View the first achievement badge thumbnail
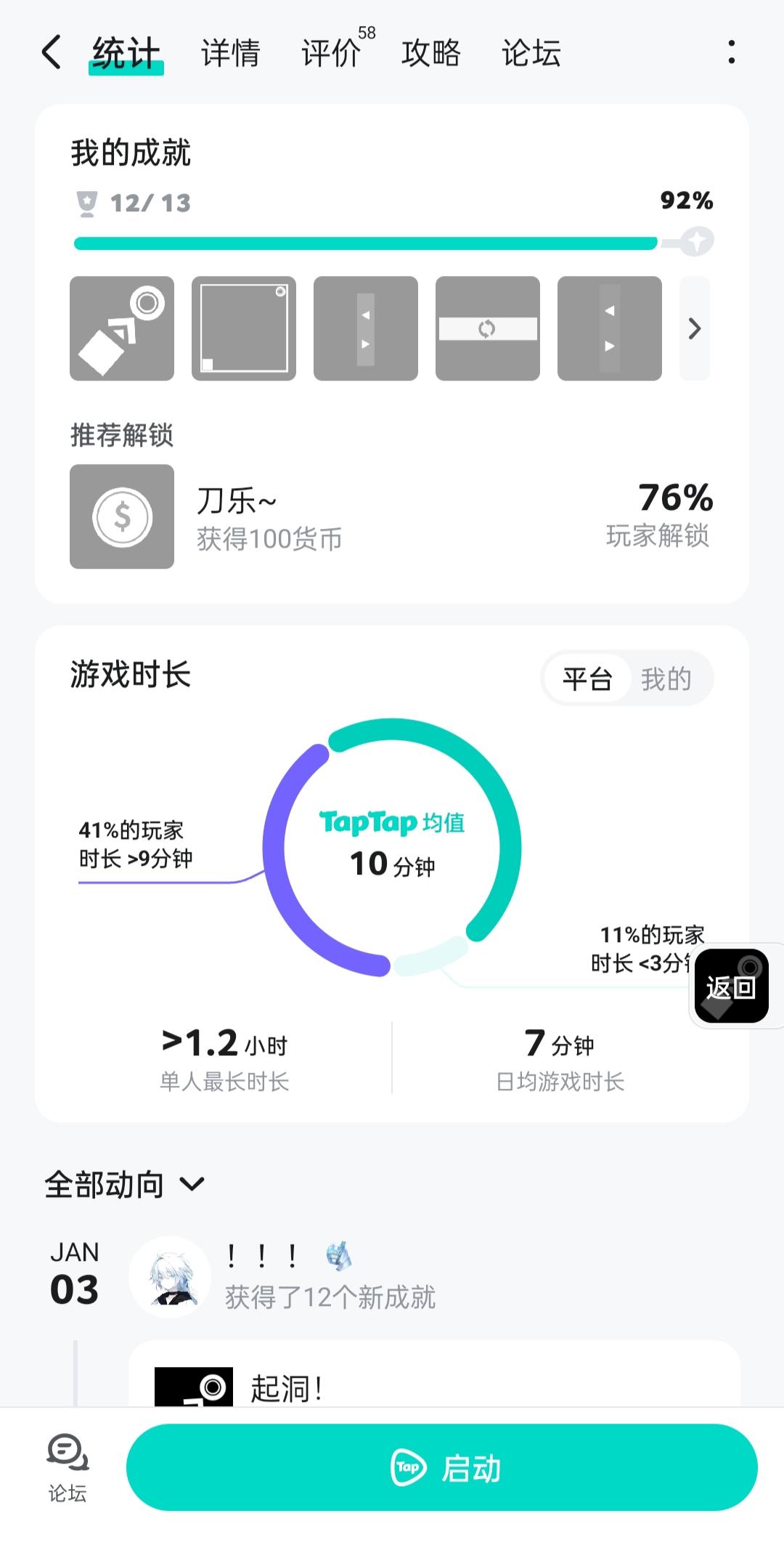 pyautogui.click(x=122, y=328)
